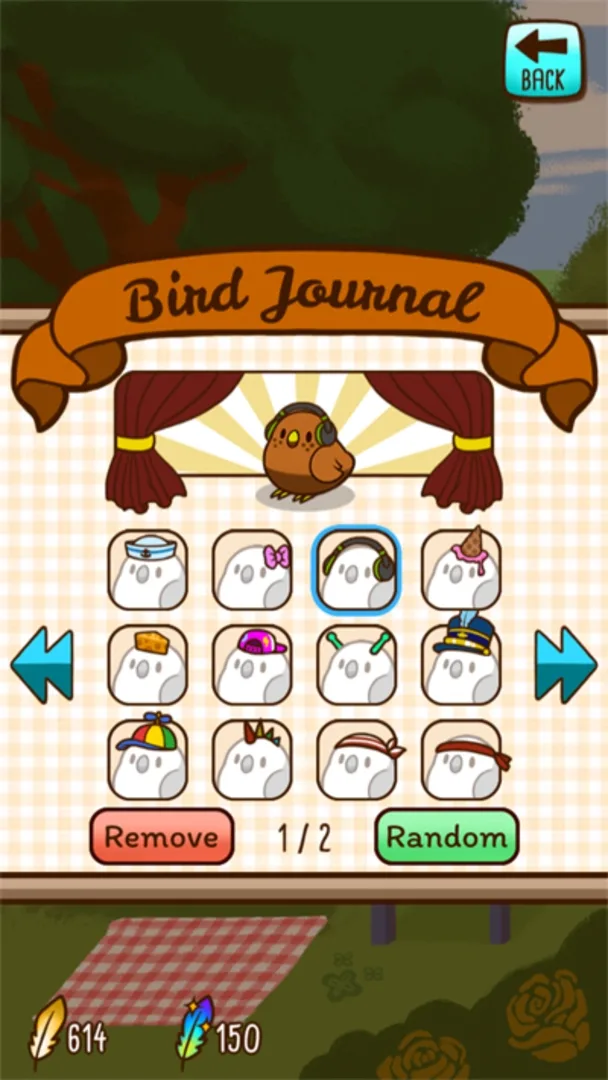This screenshot has height=1080, width=608.
Task: Go to the previous accessory page
Action: pyautogui.click(x=42, y=665)
